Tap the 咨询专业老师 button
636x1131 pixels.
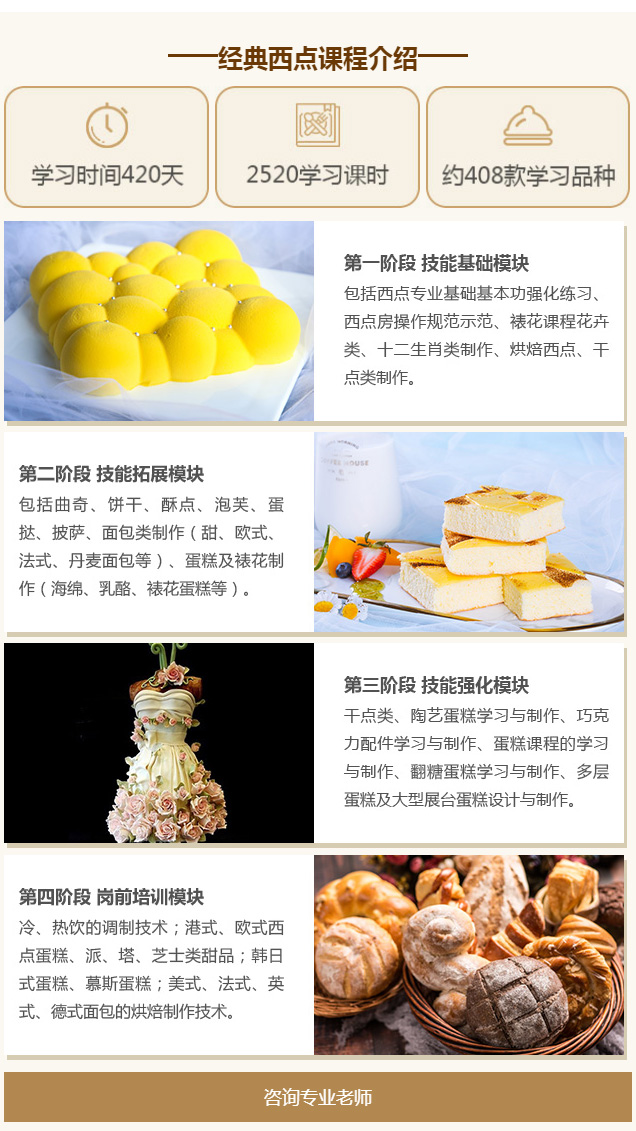coord(318,1097)
